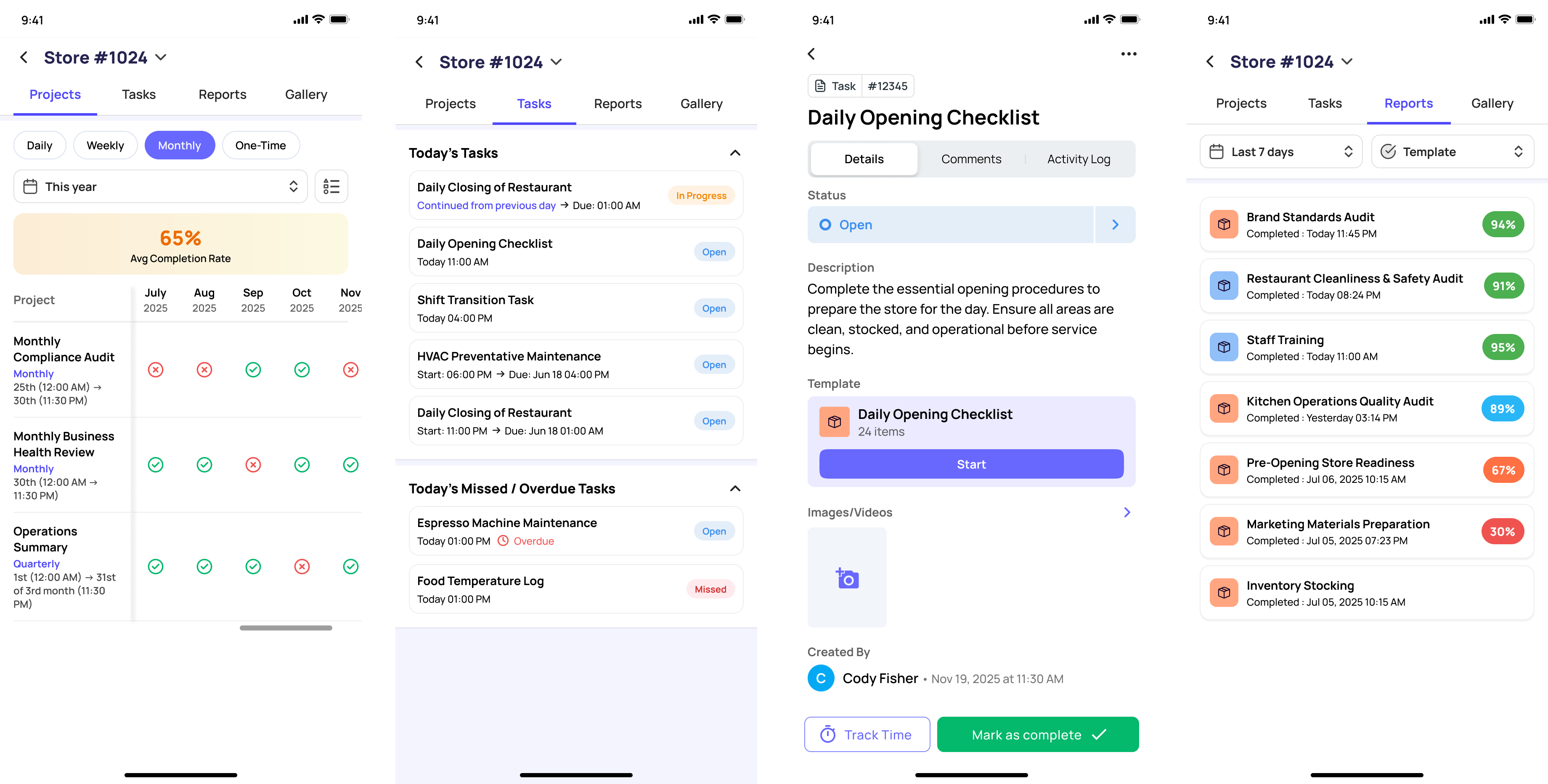Open Kitchen Operations Quality Audit report
The image size is (1548, 784).
(1366, 408)
